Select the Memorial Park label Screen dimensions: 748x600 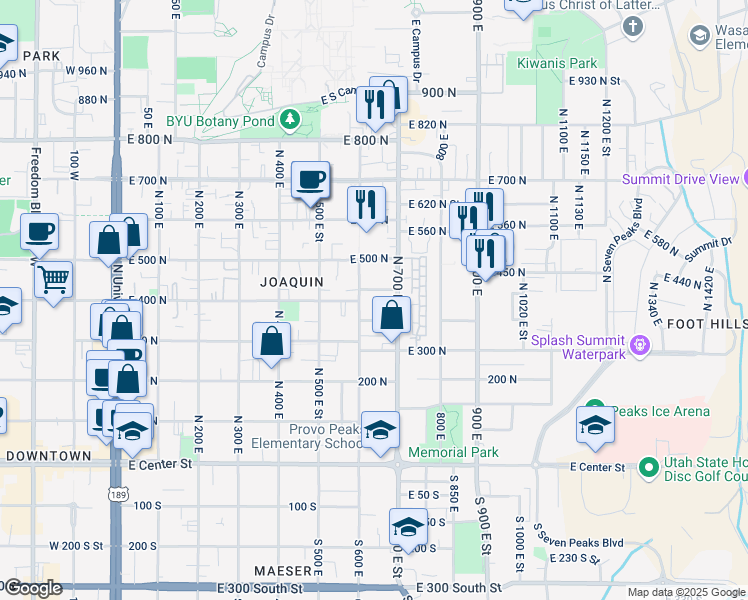pyautogui.click(x=453, y=452)
